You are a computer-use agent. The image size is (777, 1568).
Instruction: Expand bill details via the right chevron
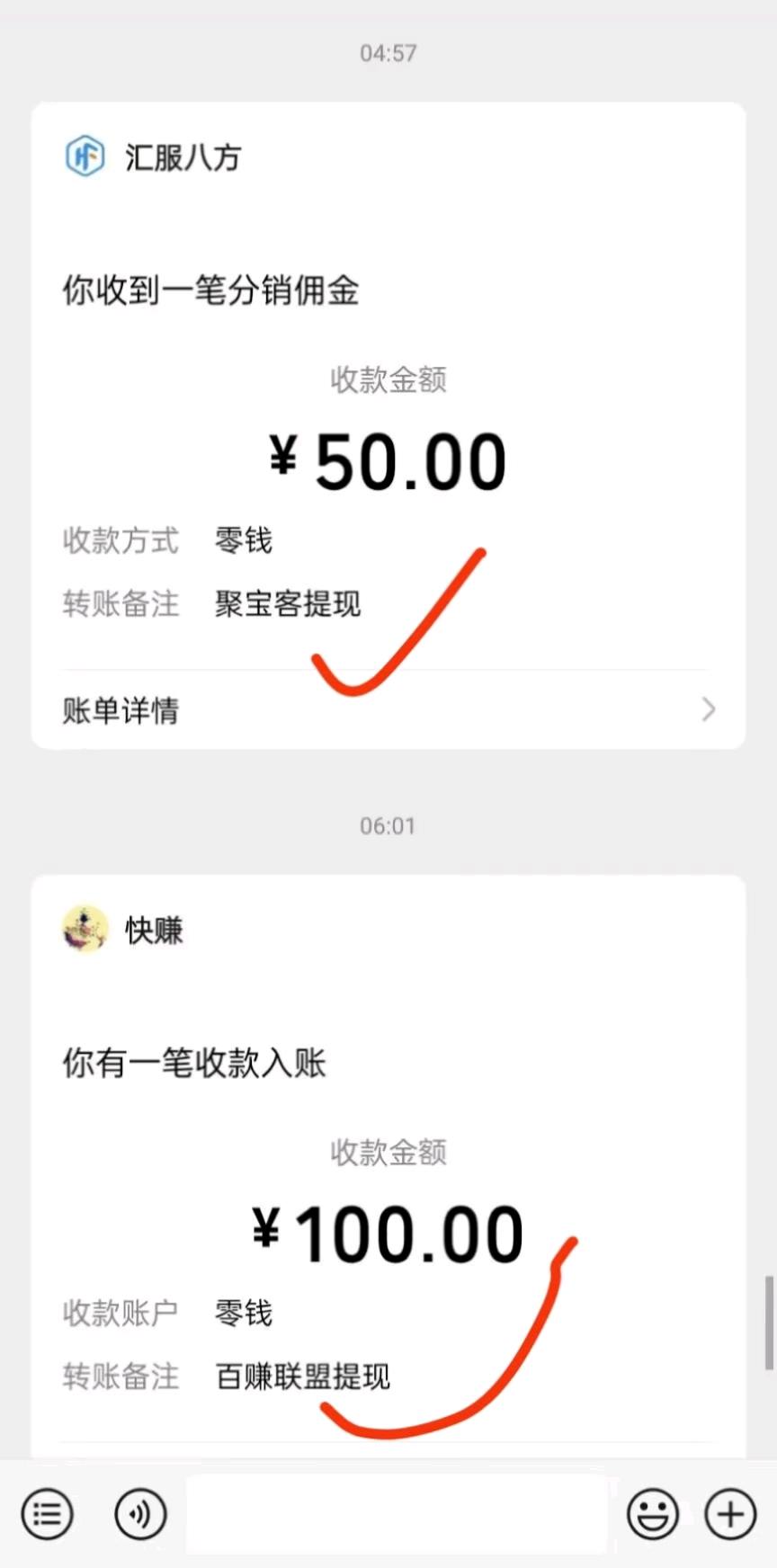point(709,710)
